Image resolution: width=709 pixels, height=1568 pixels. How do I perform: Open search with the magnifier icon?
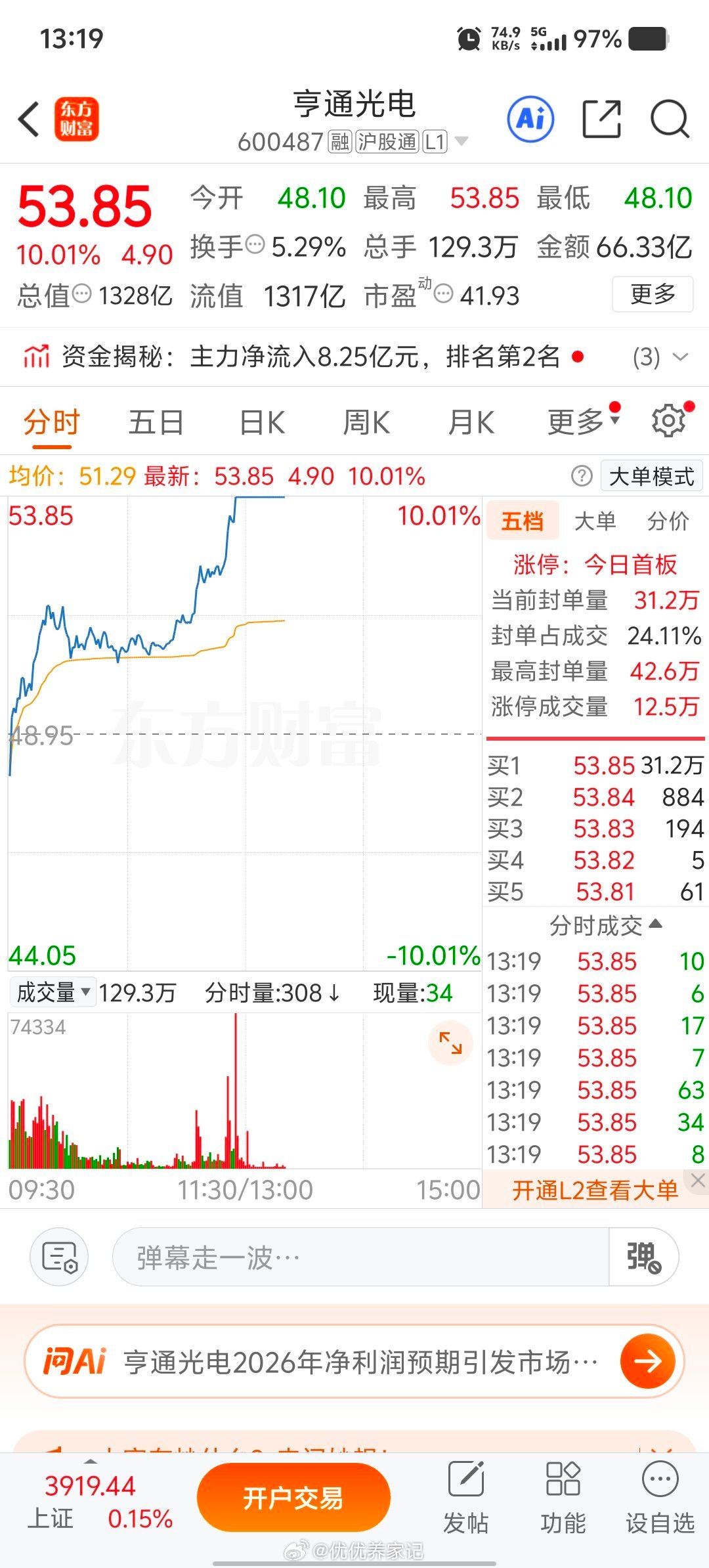669,119
